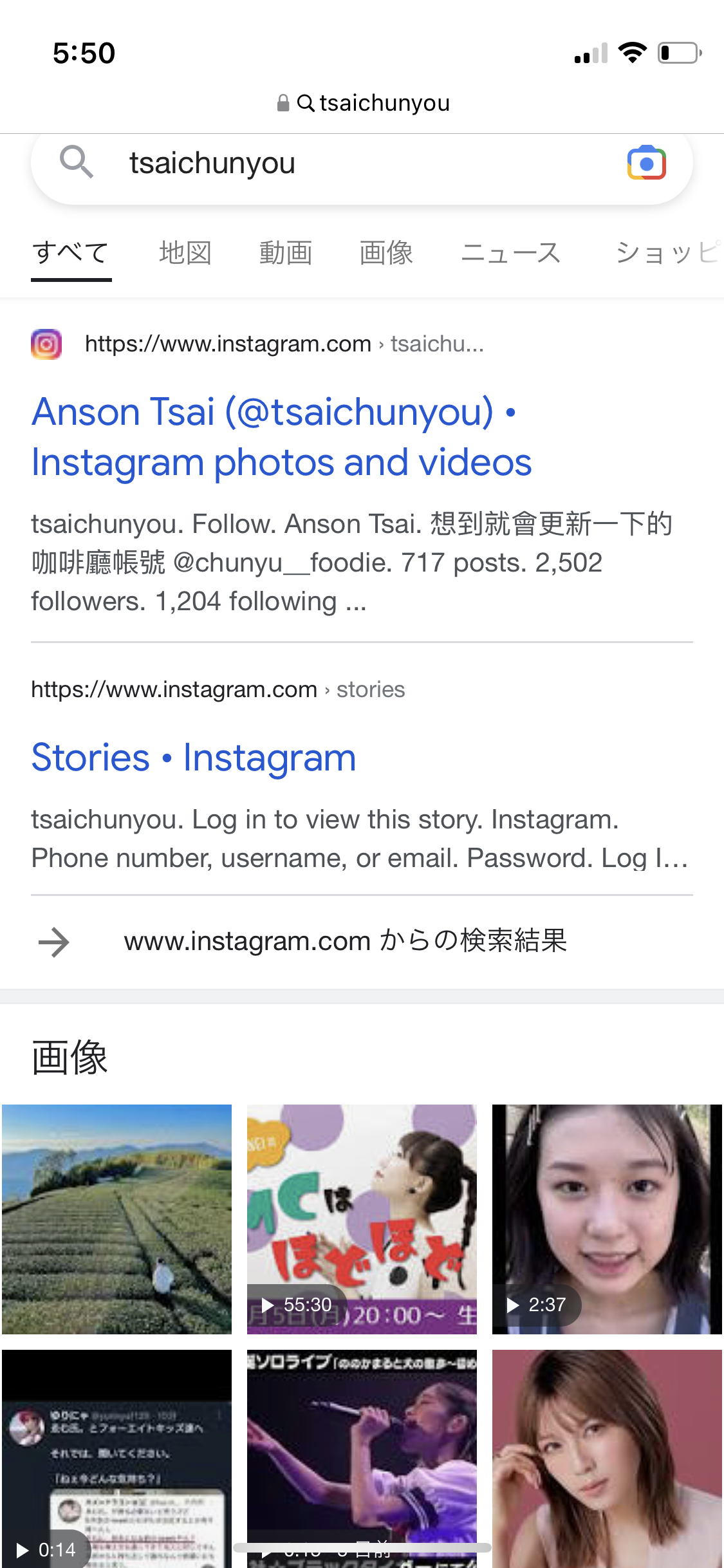This screenshot has width=724, height=1568.
Task: Switch to the 動画 tab
Action: 286,253
